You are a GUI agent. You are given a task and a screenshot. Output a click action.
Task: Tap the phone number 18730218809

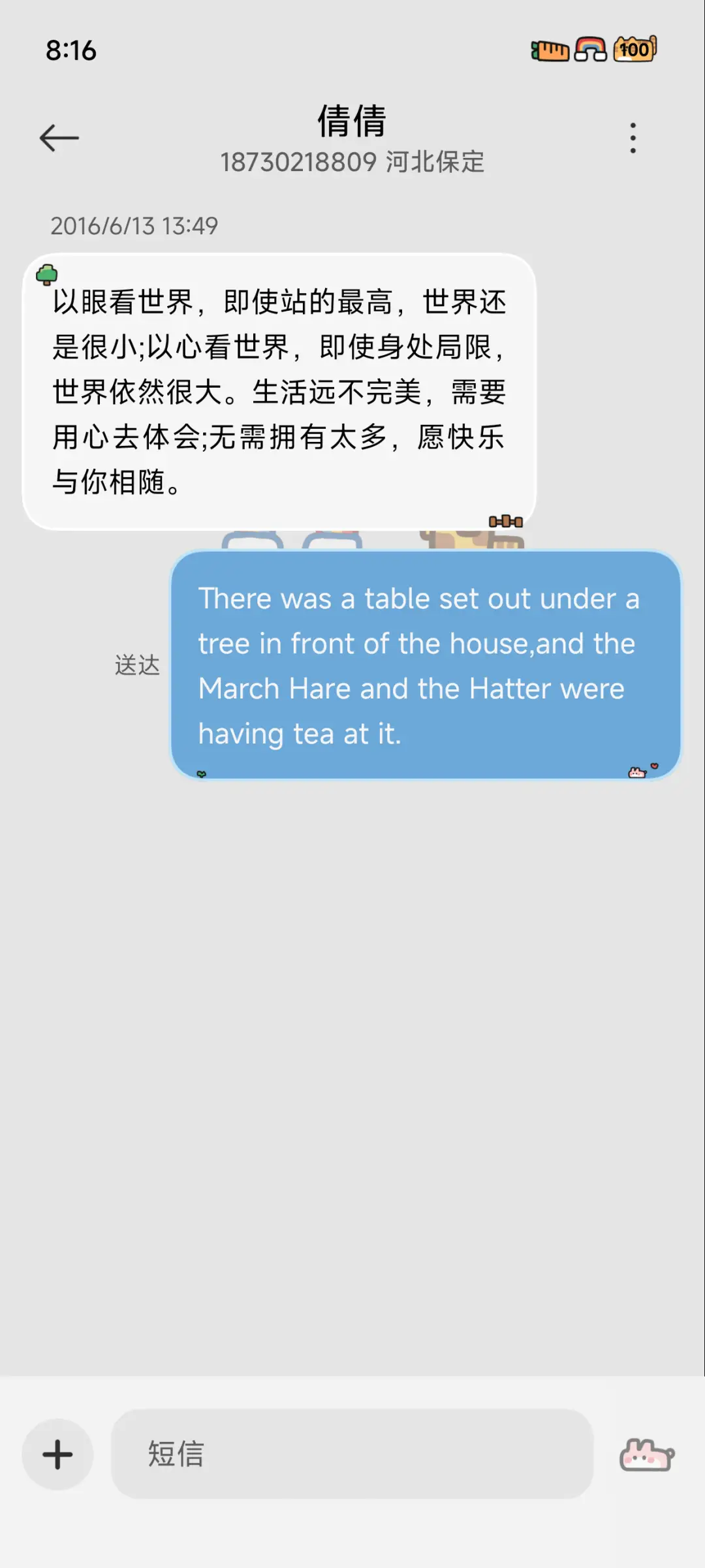(x=297, y=162)
